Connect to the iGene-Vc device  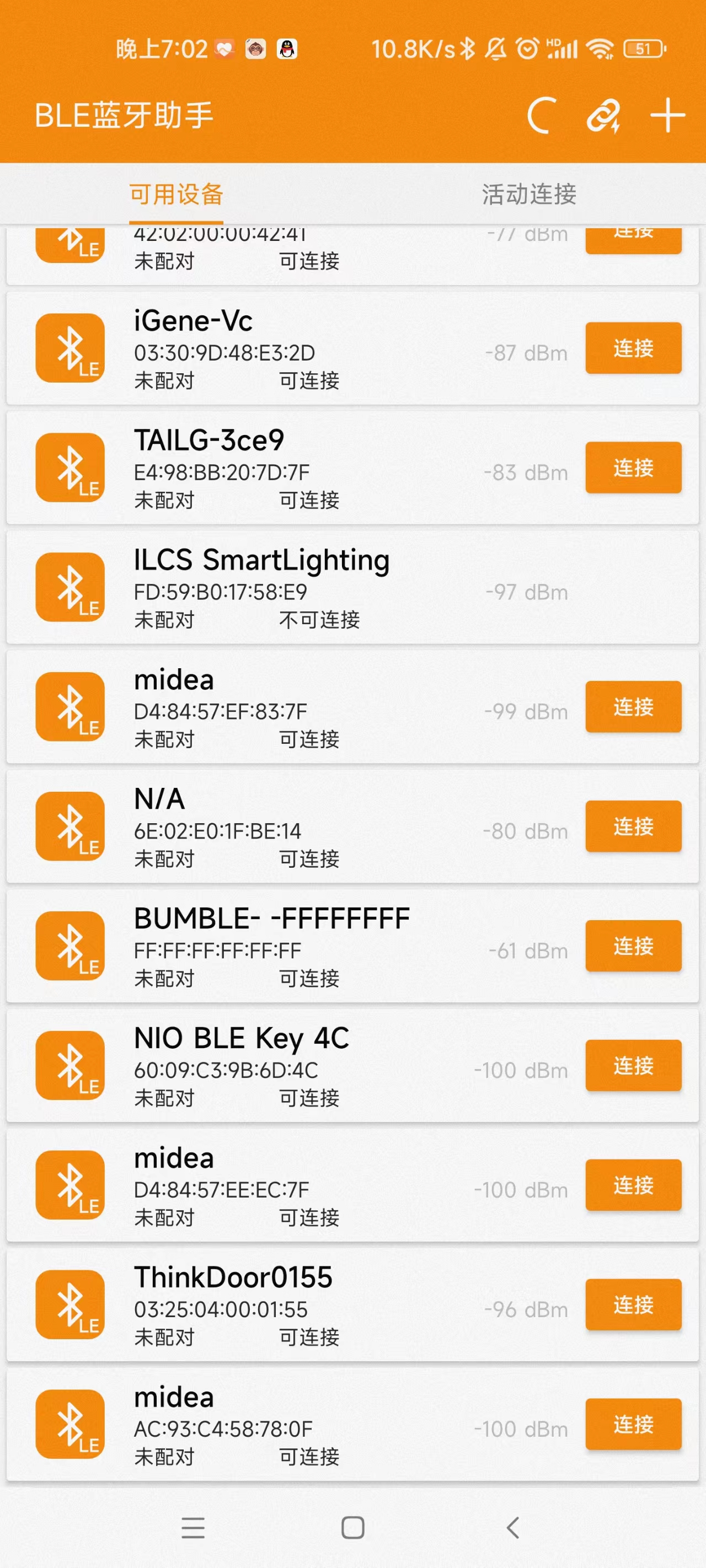[633, 348]
